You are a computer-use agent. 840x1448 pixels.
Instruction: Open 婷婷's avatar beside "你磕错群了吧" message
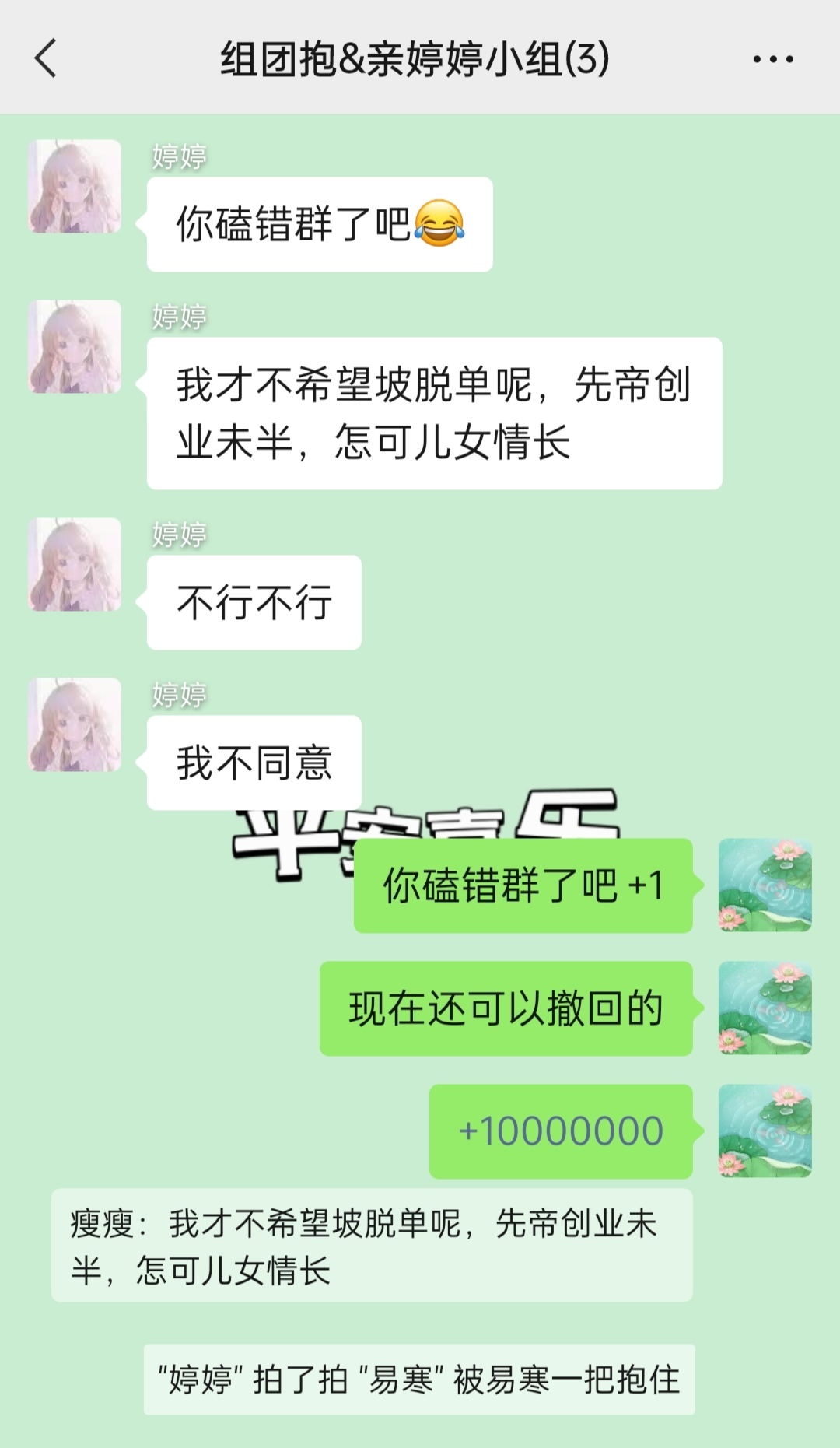coord(75,187)
